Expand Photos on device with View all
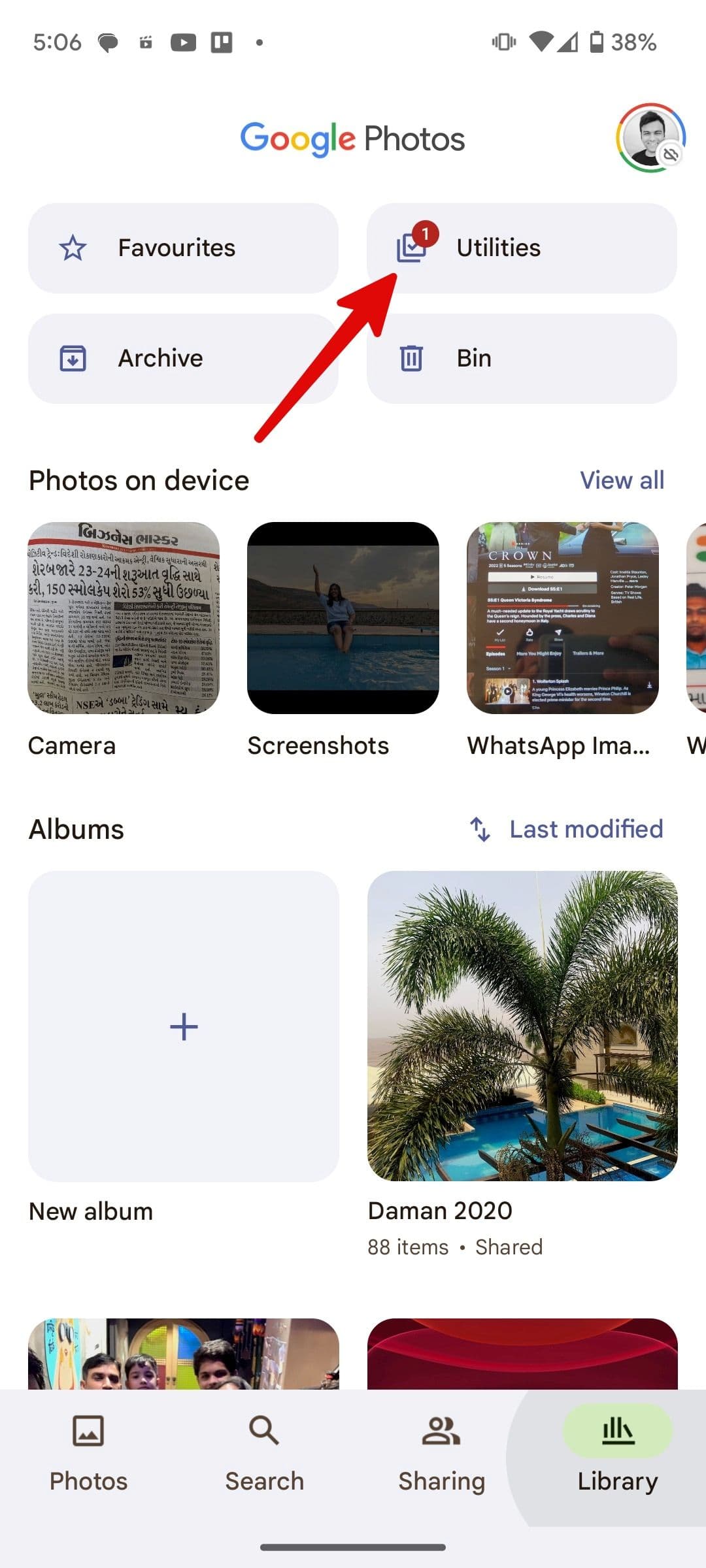This screenshot has width=706, height=1568. click(621, 480)
